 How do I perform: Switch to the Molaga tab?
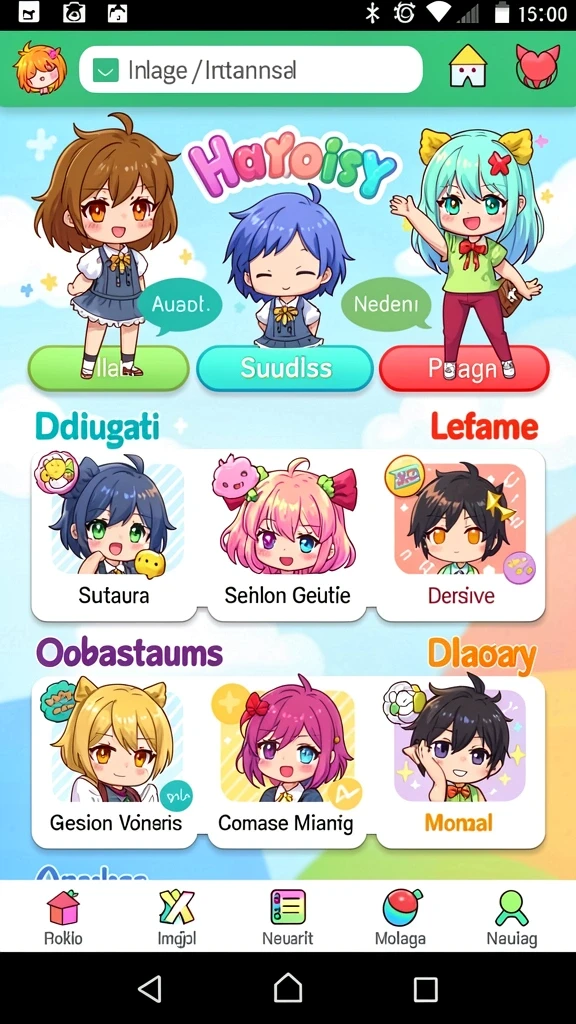pyautogui.click(x=400, y=918)
